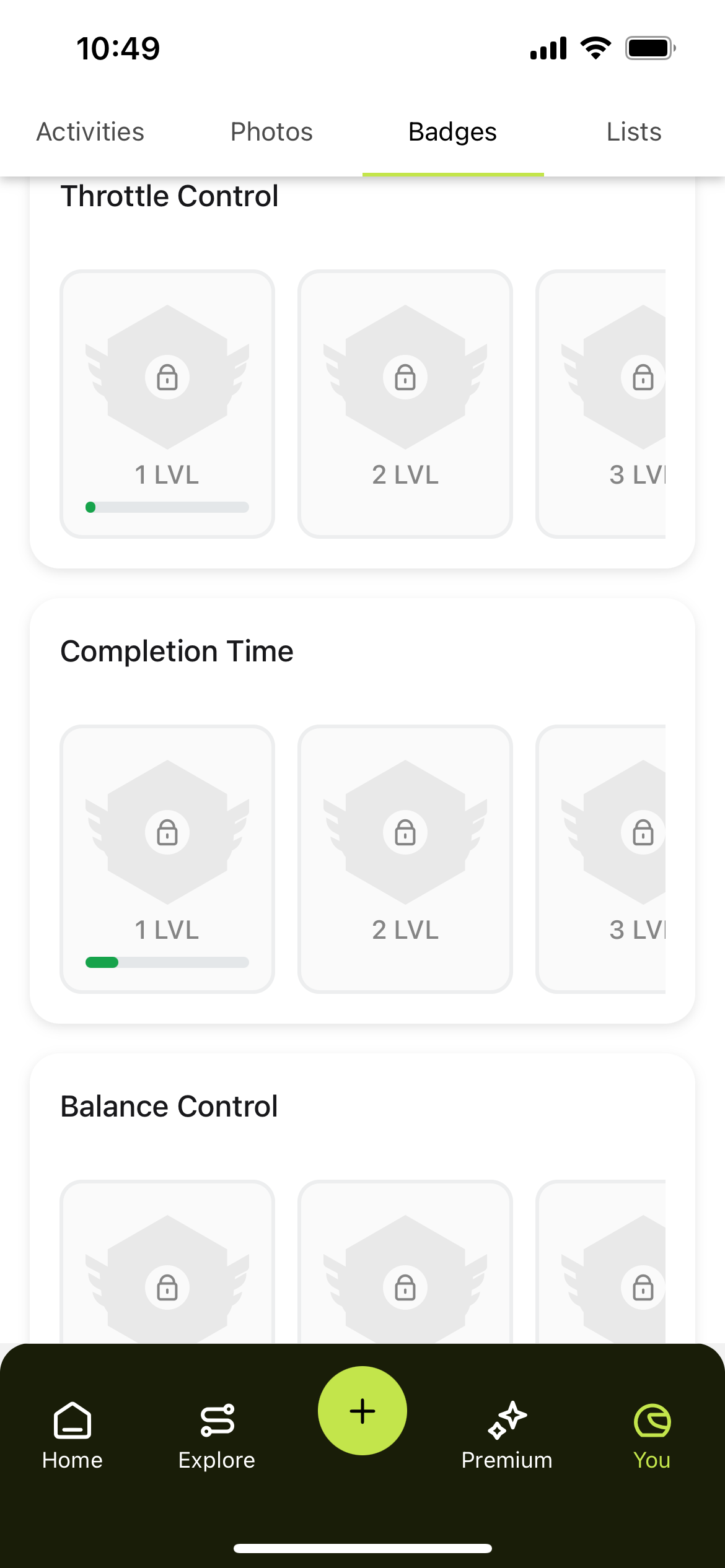
Task: View Completion Time 2 LVL badge
Action: pyautogui.click(x=405, y=859)
